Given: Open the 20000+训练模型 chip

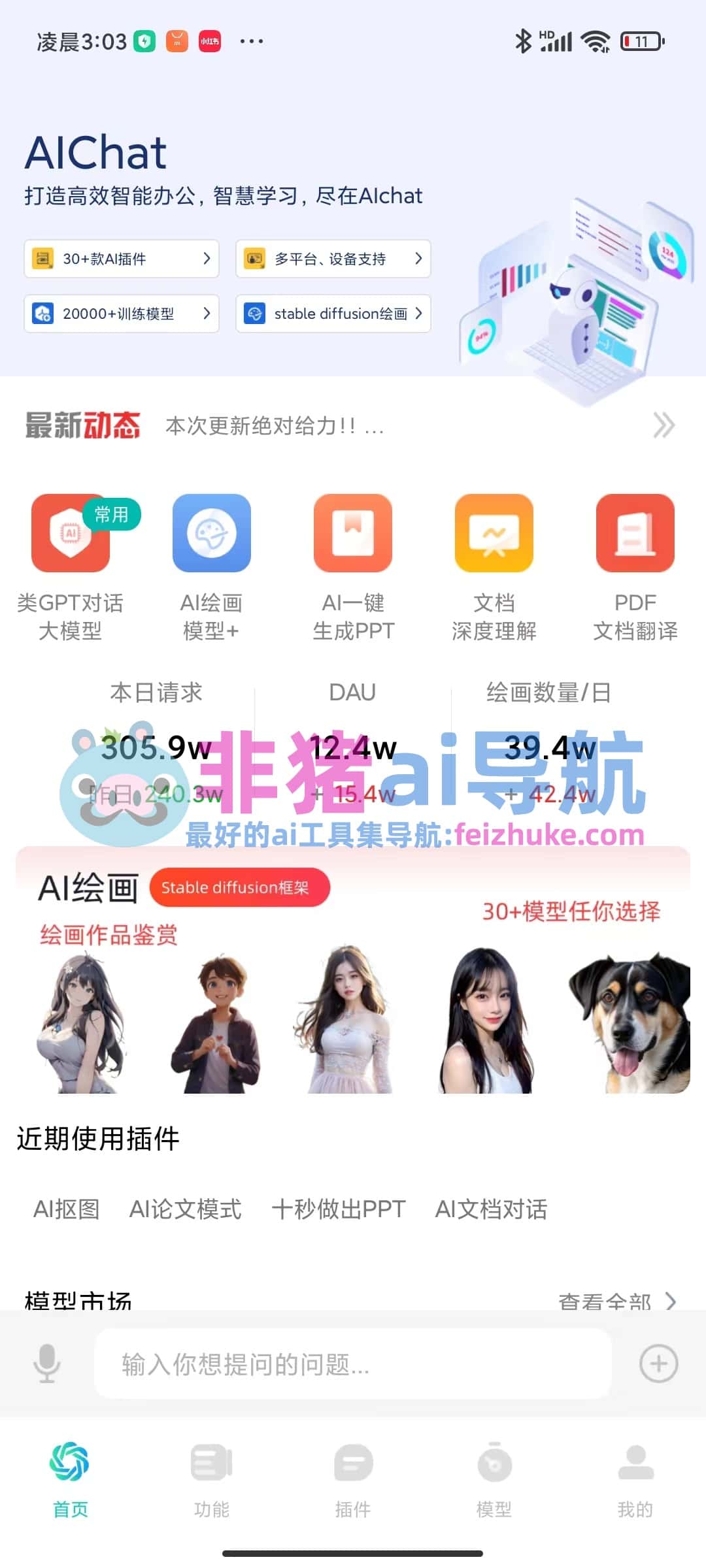Looking at the screenshot, I should coord(122,314).
